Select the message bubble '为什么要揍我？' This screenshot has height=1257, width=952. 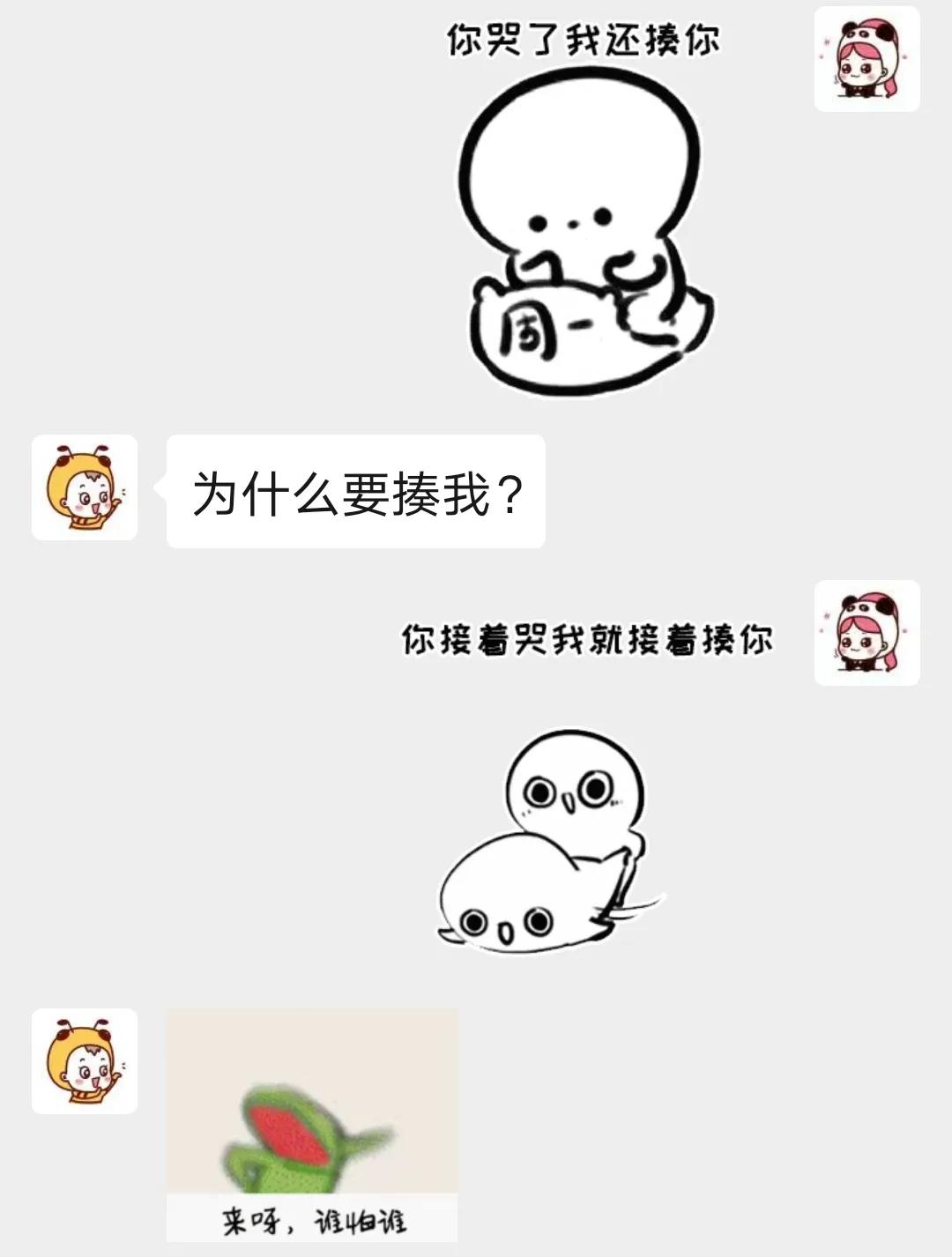click(x=353, y=492)
